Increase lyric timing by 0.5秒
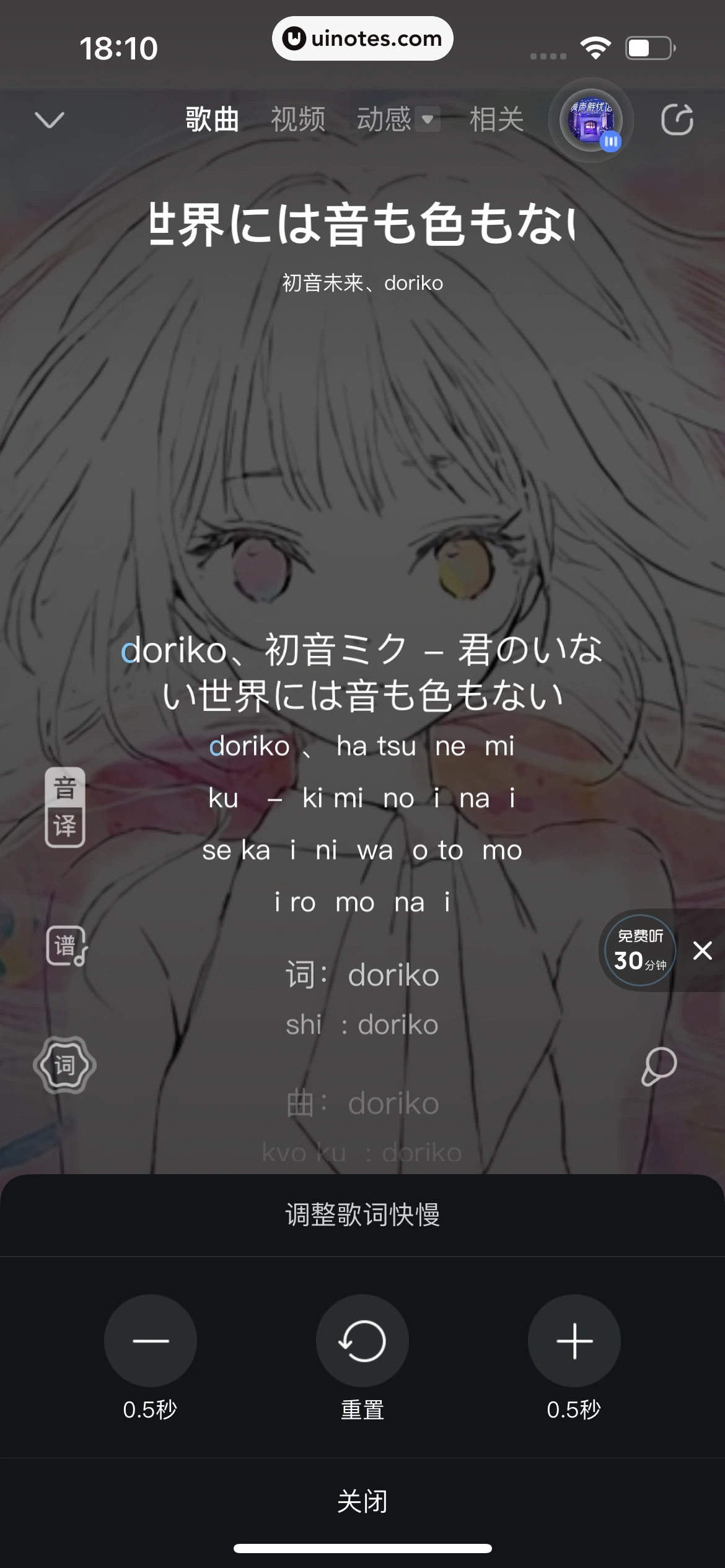 [574, 1341]
